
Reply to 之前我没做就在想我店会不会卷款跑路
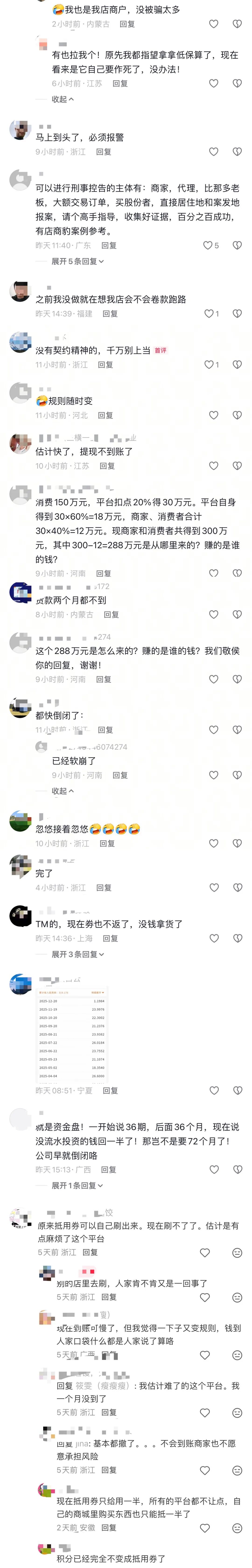tap(110, 313)
